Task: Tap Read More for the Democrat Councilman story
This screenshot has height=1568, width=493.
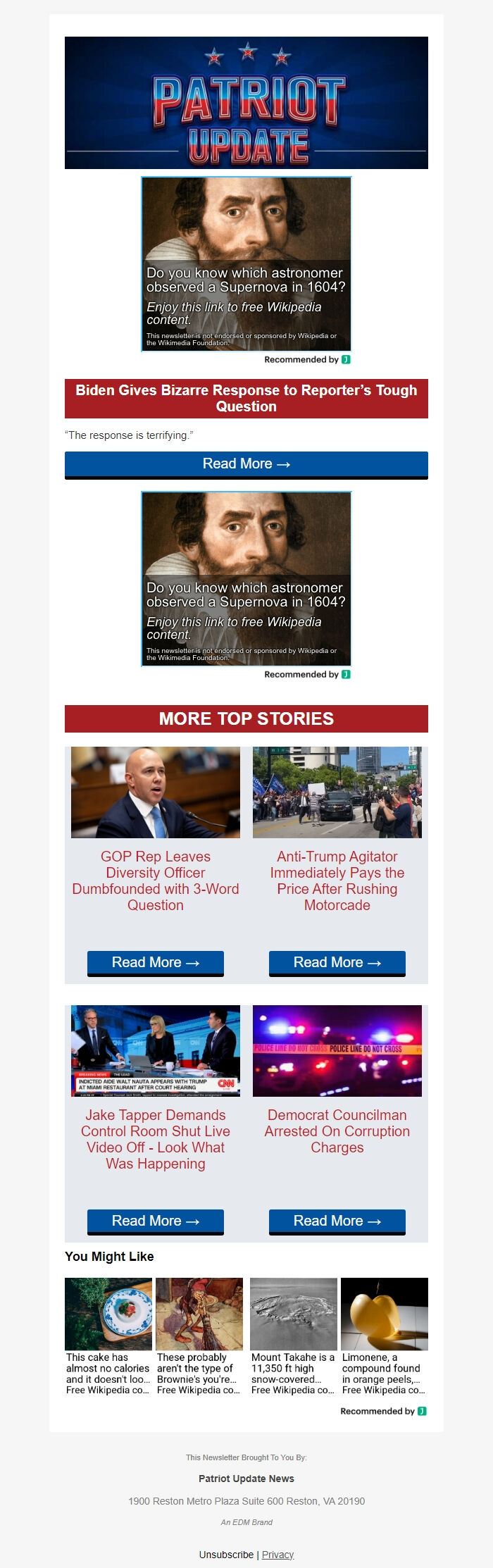Action: (x=337, y=1221)
